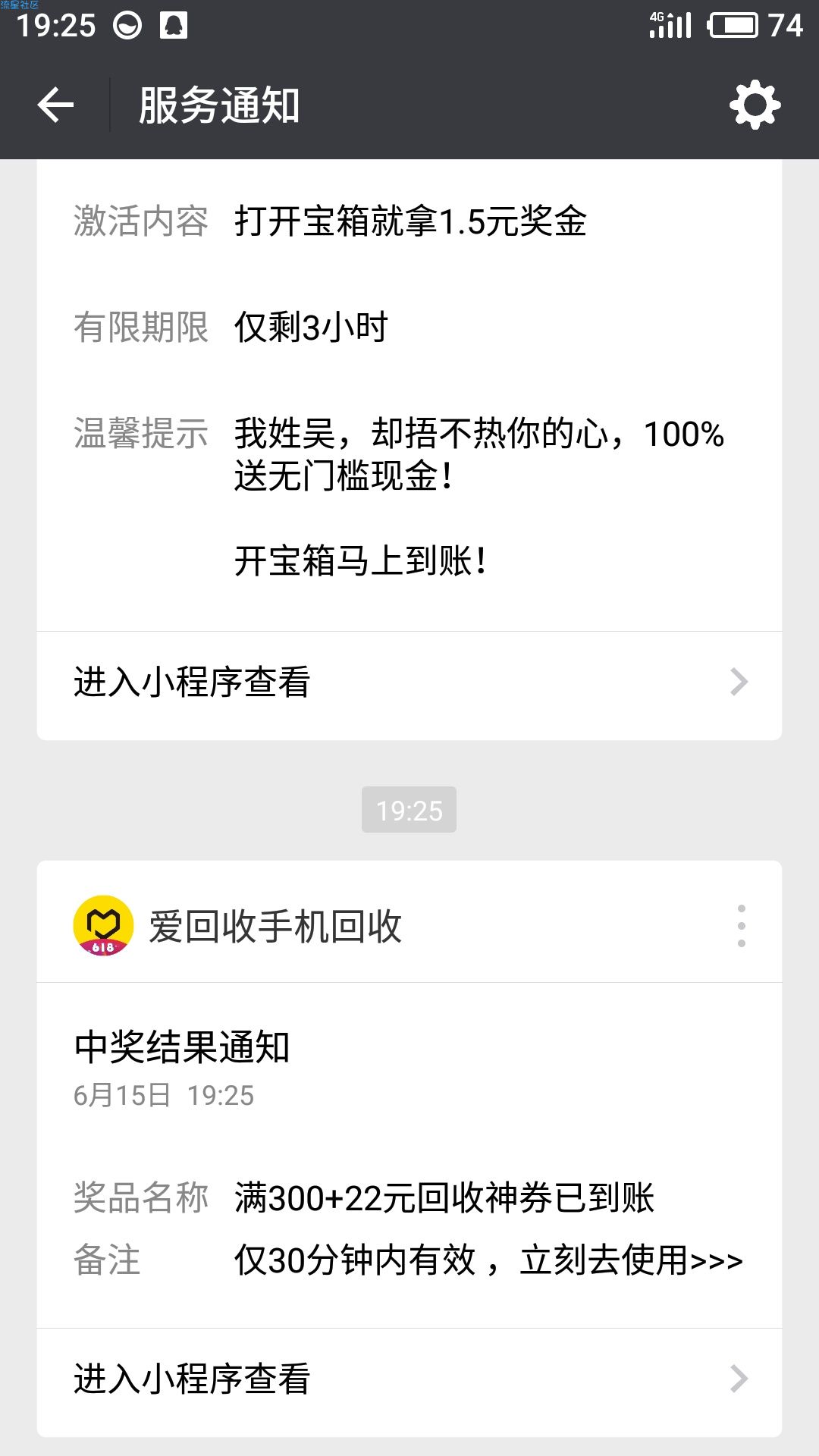819x1456 pixels.
Task: Open the service notification settings gear
Action: [x=755, y=105]
